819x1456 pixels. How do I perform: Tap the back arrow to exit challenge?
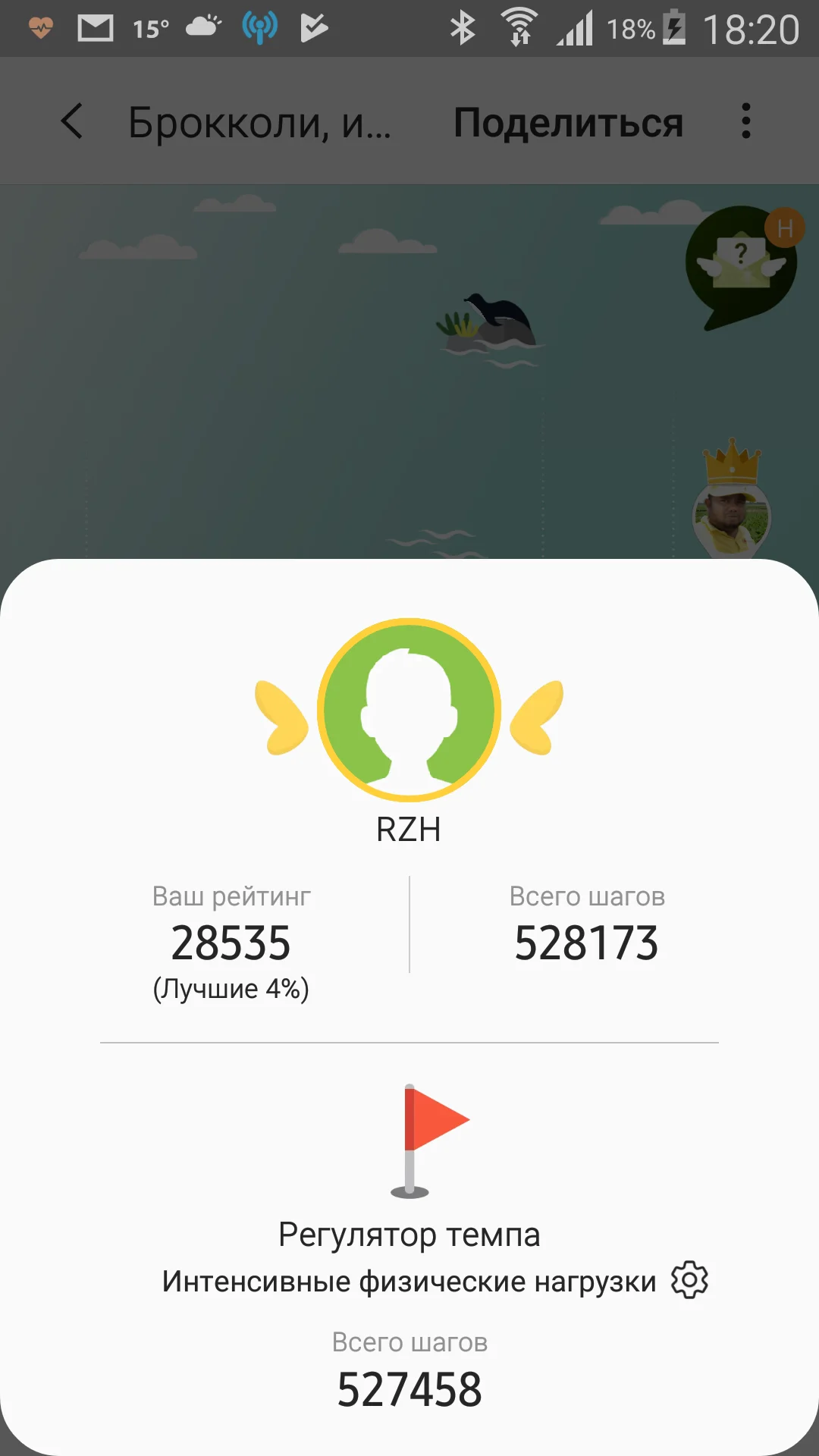(72, 121)
